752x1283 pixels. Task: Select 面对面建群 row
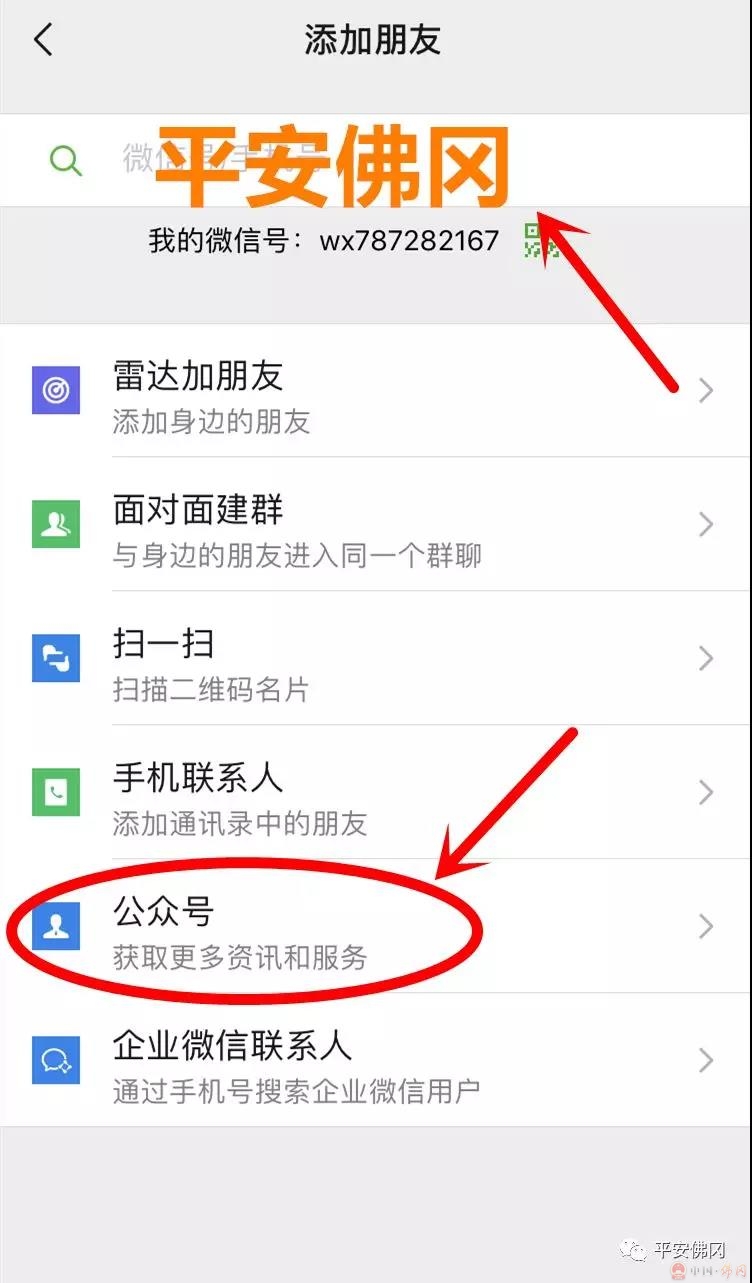(x=375, y=525)
